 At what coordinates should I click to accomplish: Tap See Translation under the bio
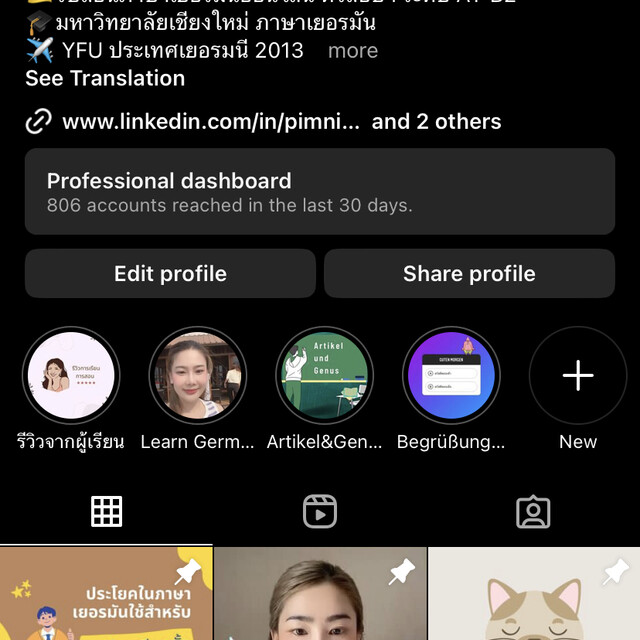[105, 78]
